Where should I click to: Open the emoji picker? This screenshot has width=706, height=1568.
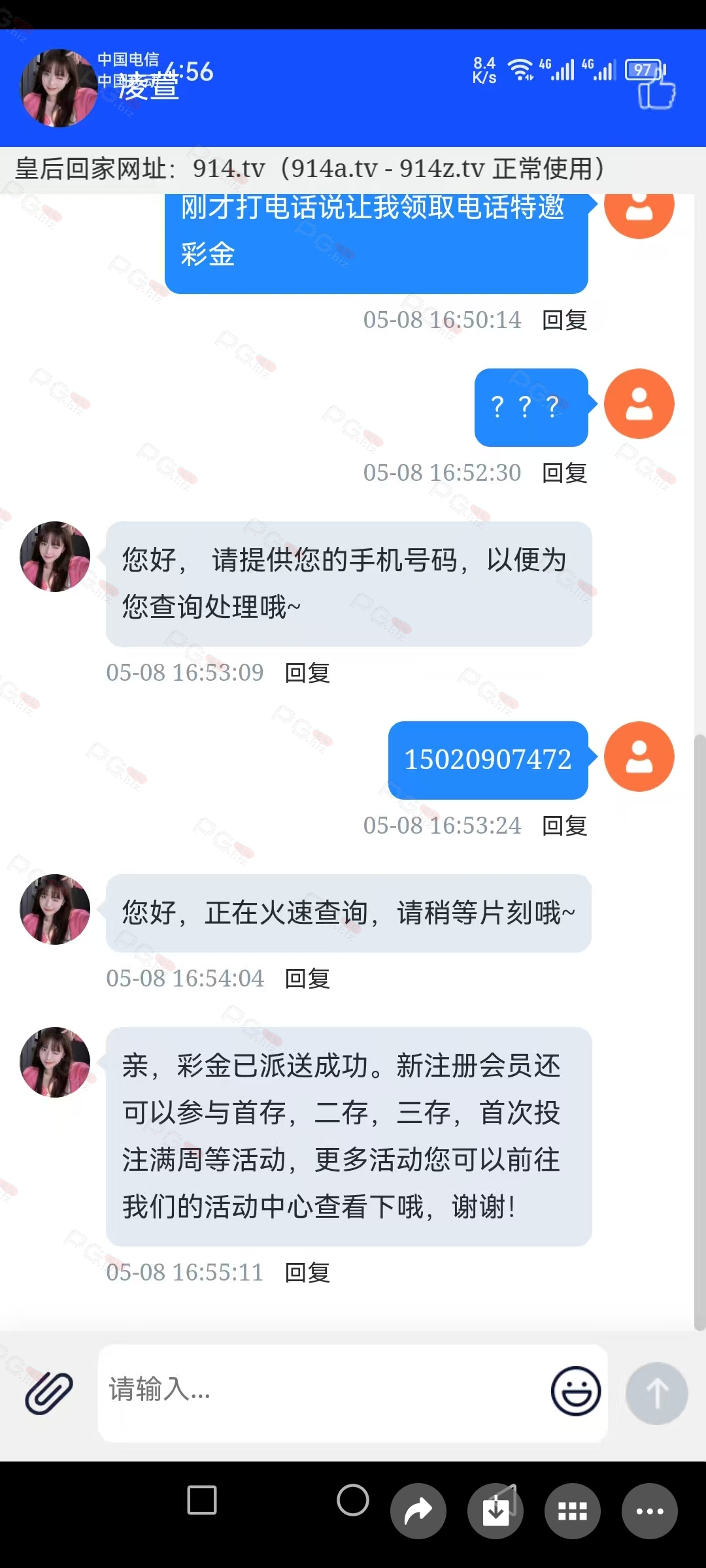coord(576,1392)
